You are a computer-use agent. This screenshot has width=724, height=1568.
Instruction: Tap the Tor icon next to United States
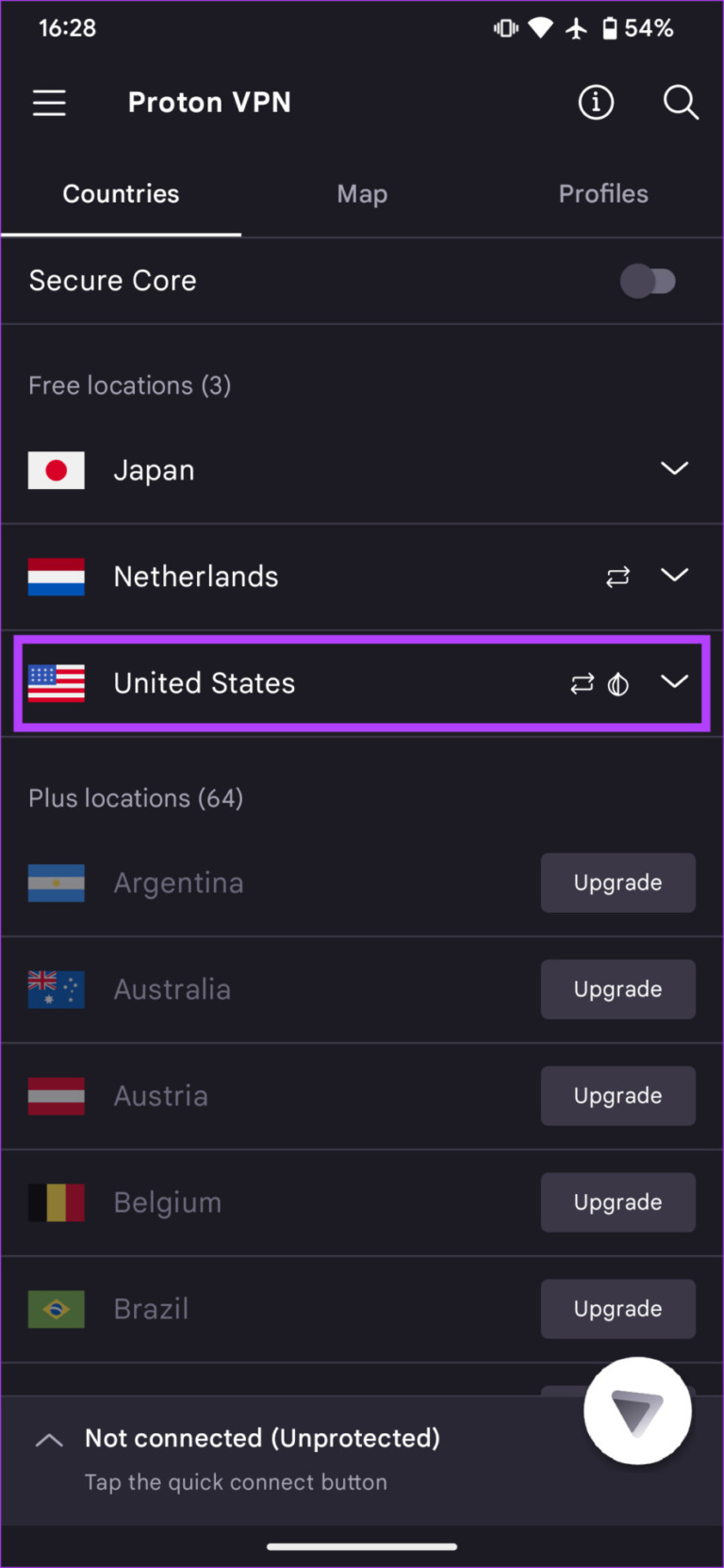click(617, 683)
